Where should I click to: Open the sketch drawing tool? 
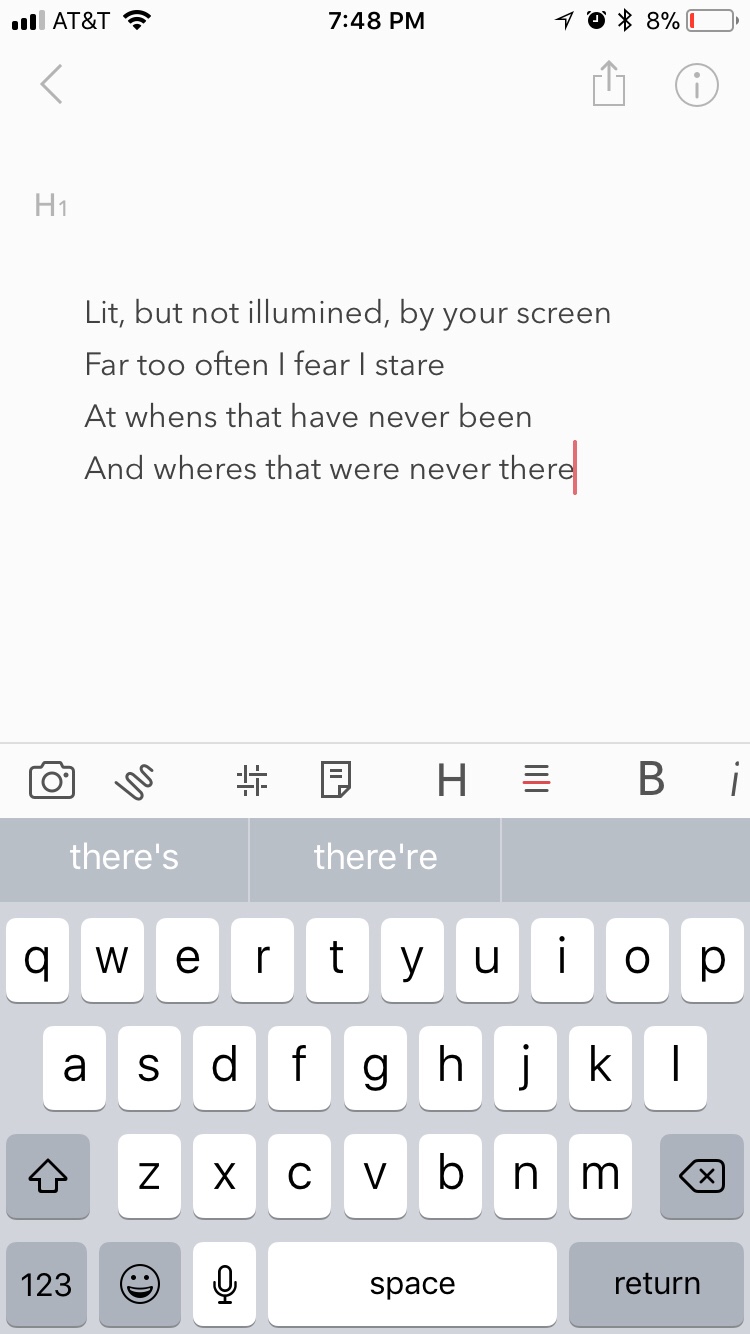[137, 781]
